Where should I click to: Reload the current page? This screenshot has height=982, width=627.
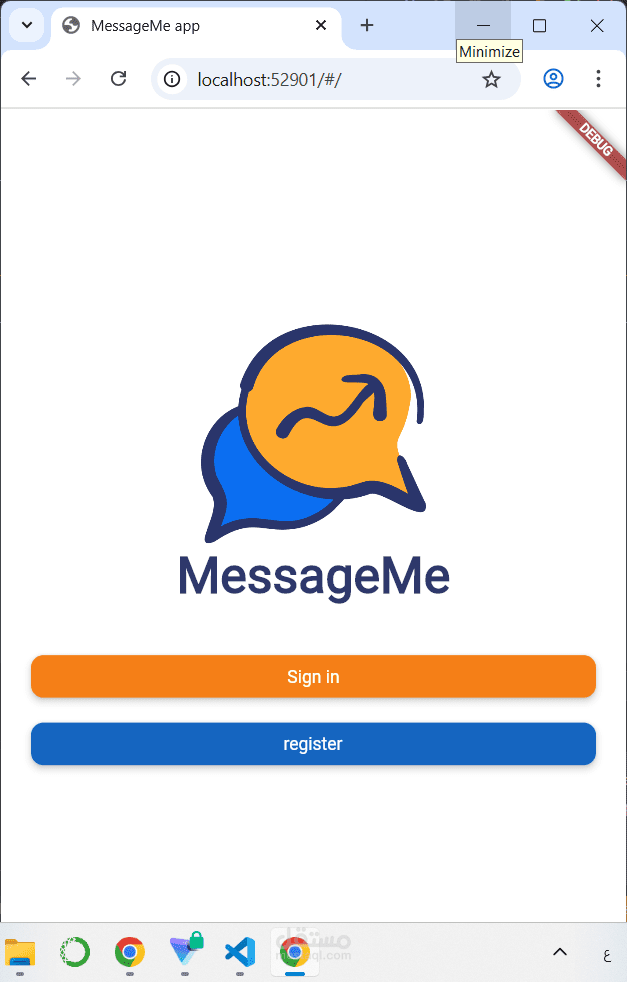pyautogui.click(x=118, y=79)
